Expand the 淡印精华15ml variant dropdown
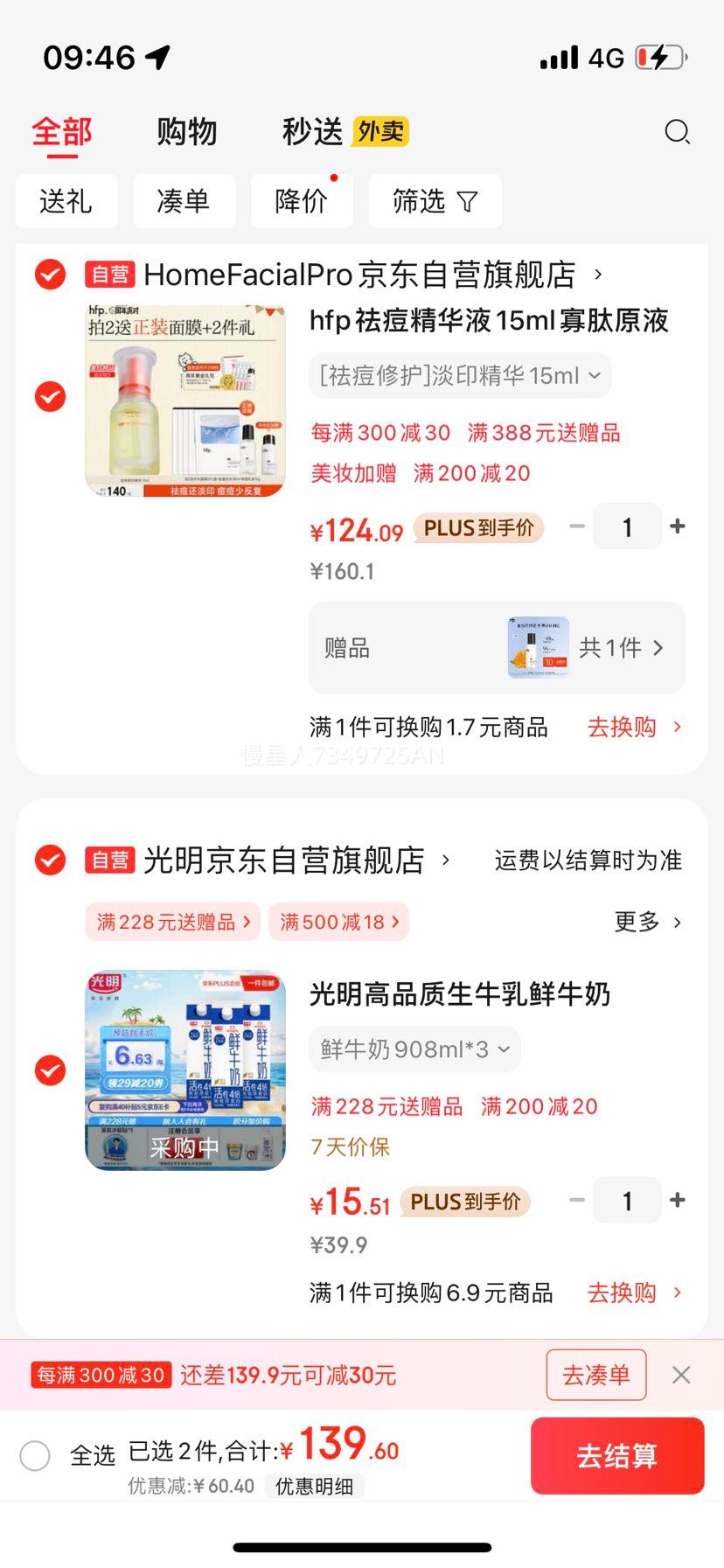 pos(460,375)
